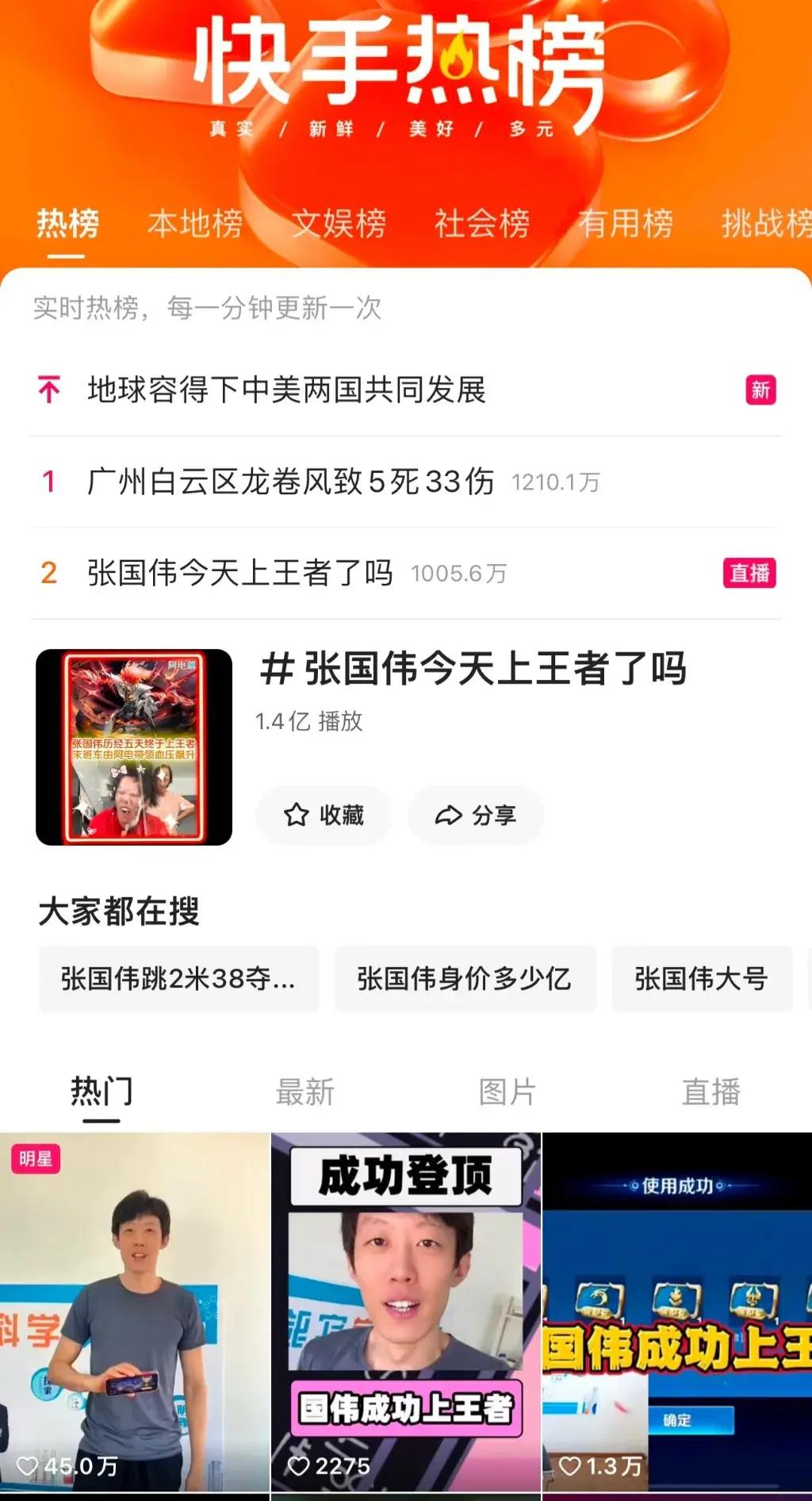Tap 收藏 to save this topic
Screen dimensions: 812x1501
[x=324, y=815]
